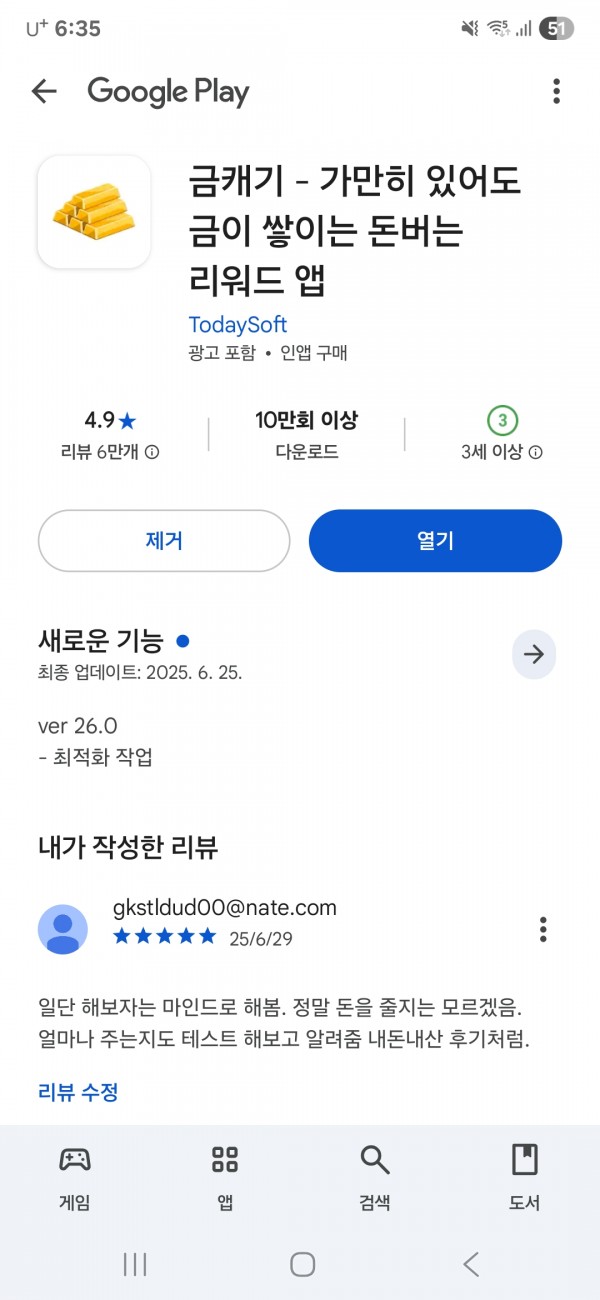Viewport: 600px width, 1300px height.
Task: Open the TodaySoft developer page
Action: 238,325
